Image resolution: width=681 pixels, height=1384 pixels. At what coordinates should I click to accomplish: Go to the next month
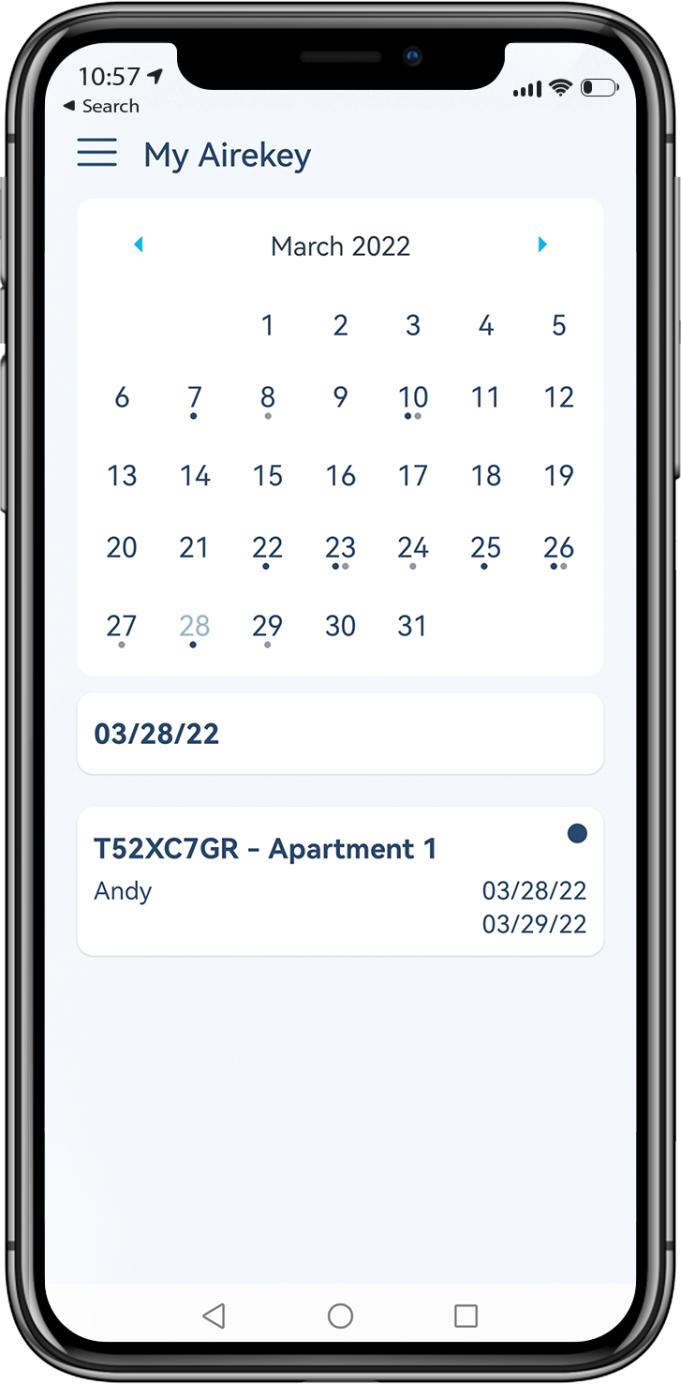click(x=542, y=245)
